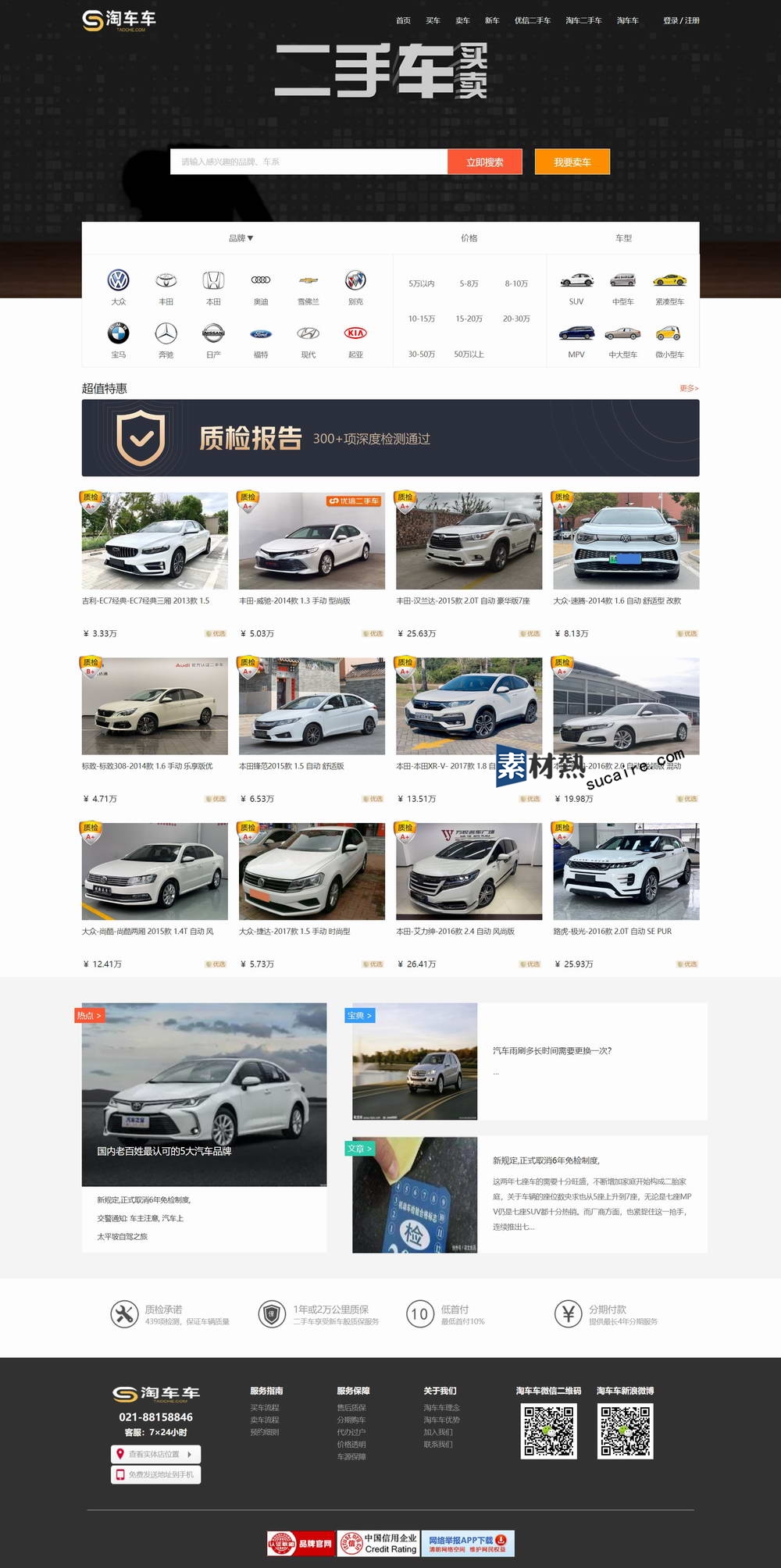
Task: Open 买车 in the top navigation
Action: pos(433,20)
